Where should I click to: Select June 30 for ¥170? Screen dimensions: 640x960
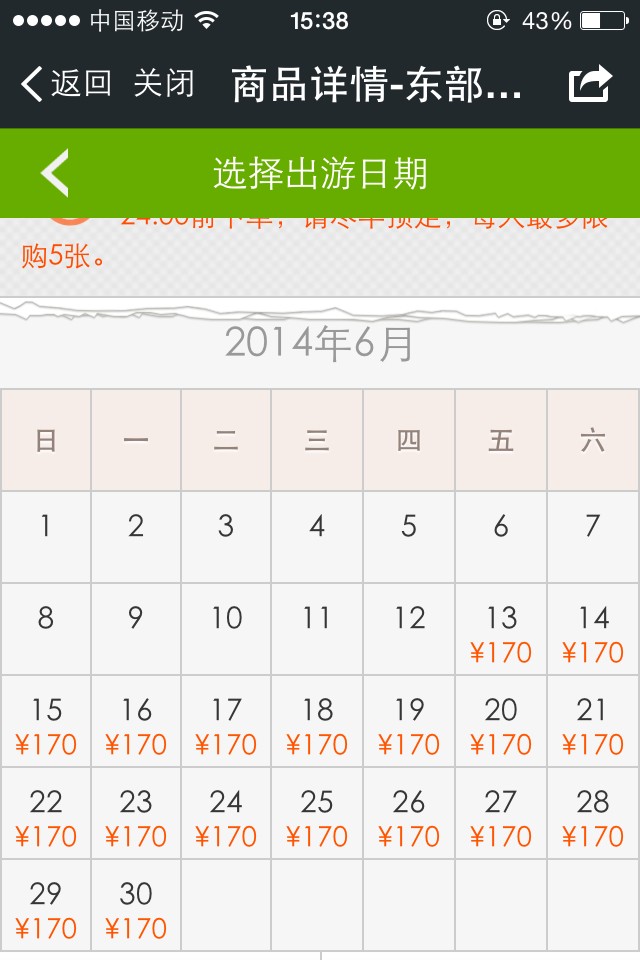(x=136, y=907)
